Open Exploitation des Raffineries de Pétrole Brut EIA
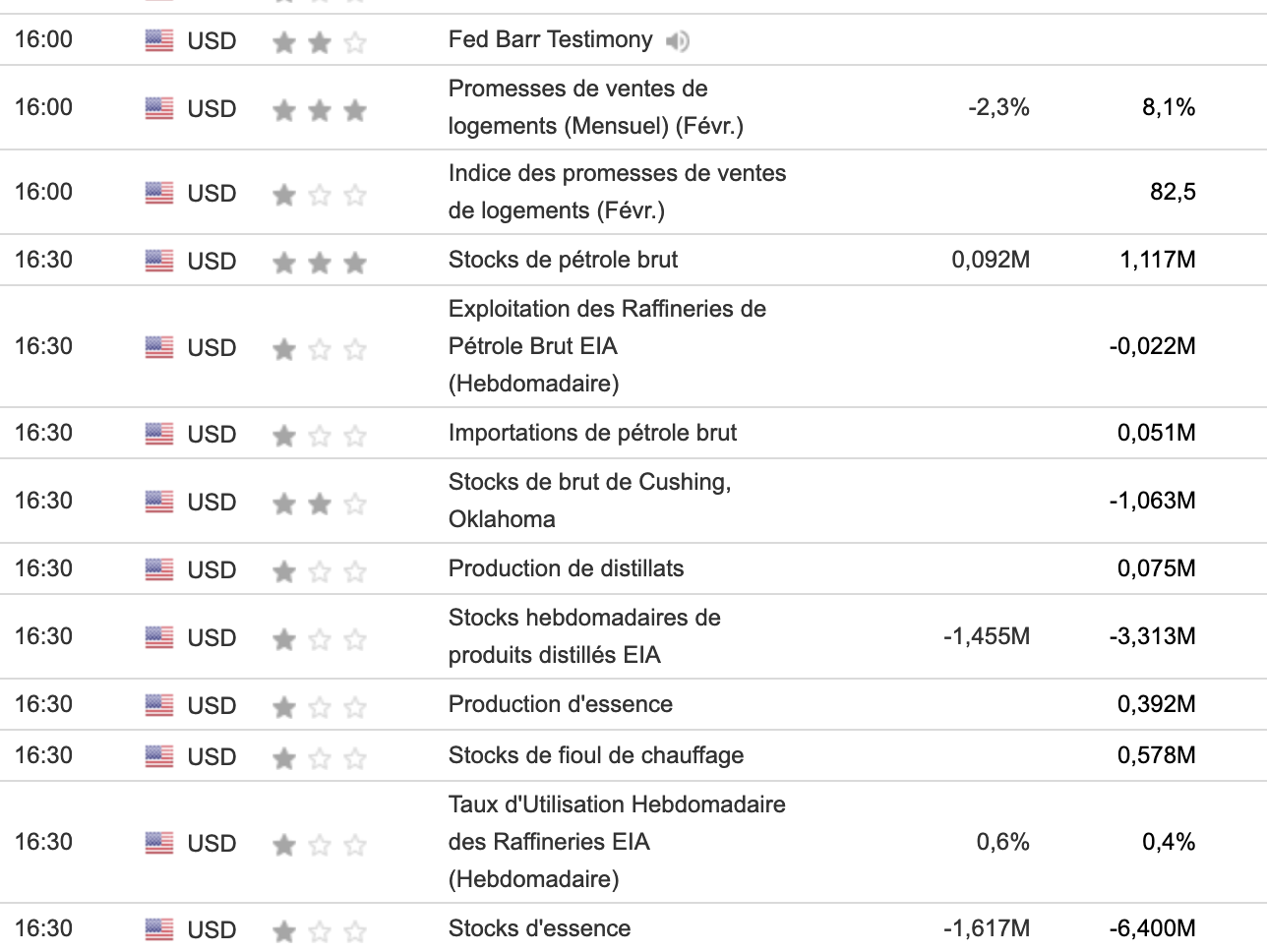This screenshot has height=952, width=1267. pos(606,346)
